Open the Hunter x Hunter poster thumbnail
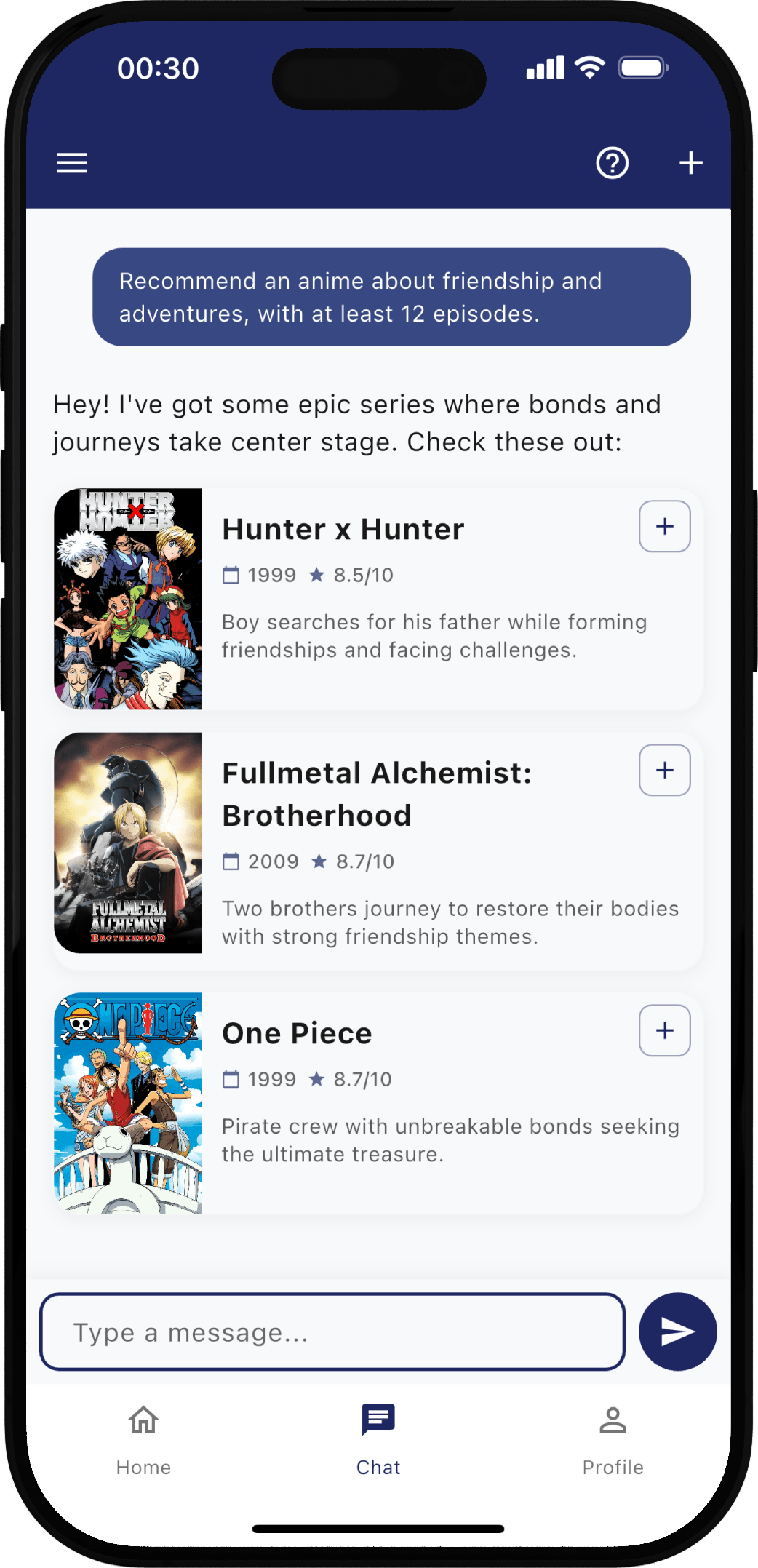 pyautogui.click(x=128, y=598)
